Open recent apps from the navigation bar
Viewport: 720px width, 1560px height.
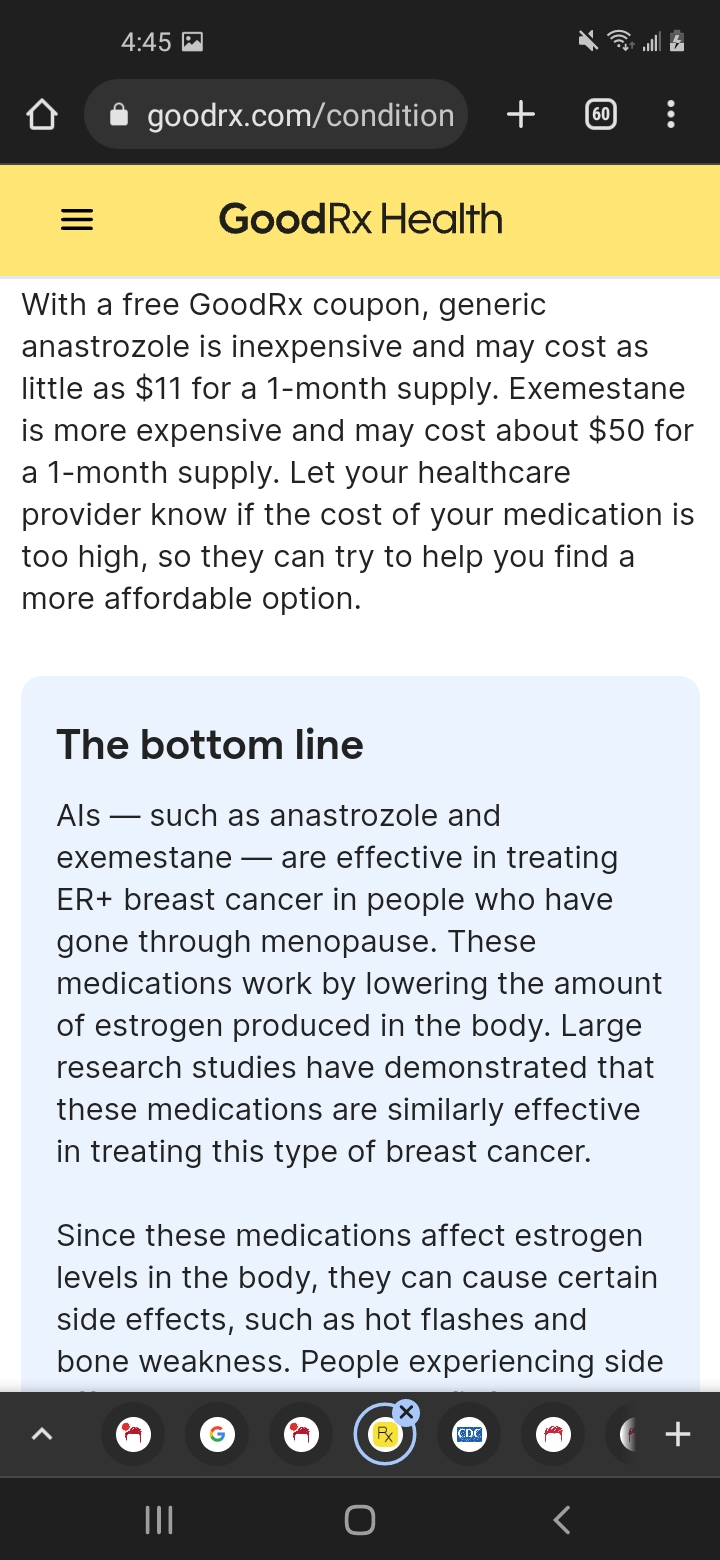(159, 1520)
